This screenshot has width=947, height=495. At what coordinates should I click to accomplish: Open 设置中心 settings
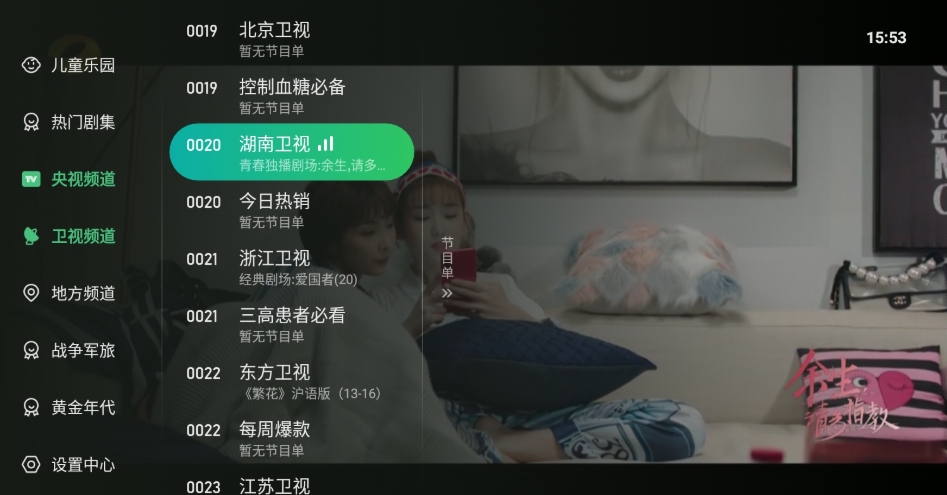[x=70, y=464]
